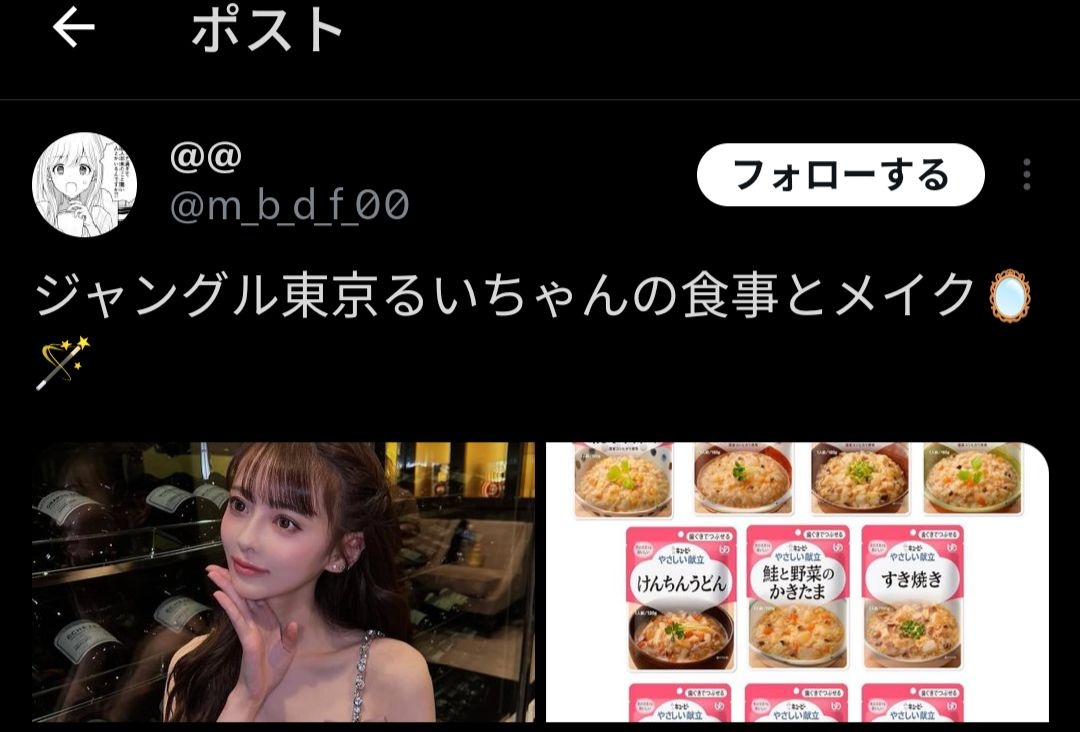Open the @m_b_d_f_00 profile avatar
Screen dimensions: 1080x732
pyautogui.click(x=85, y=185)
